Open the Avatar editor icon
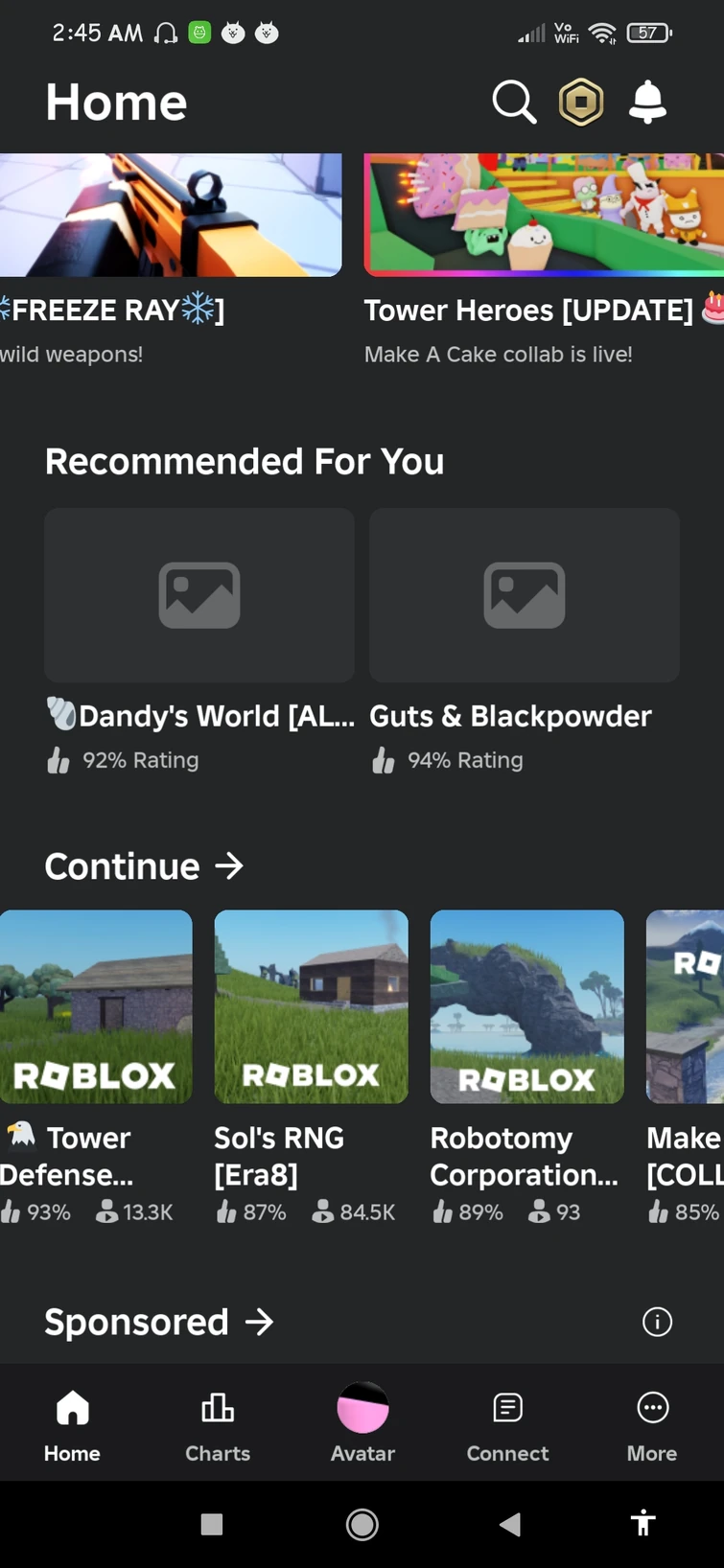 [362, 1408]
